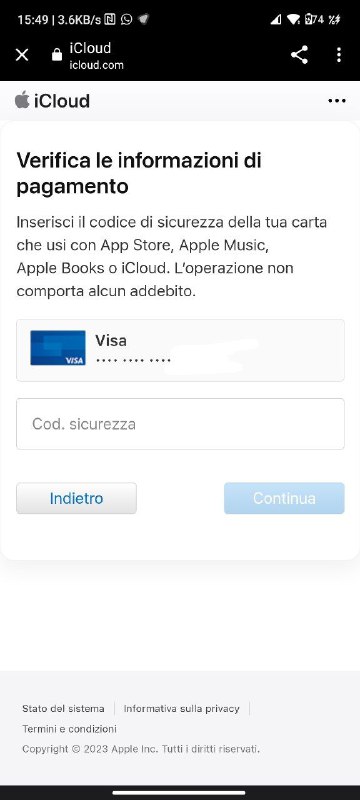360x800 pixels.
Task: Tap the Cod. sicurezza field
Action: (x=181, y=424)
